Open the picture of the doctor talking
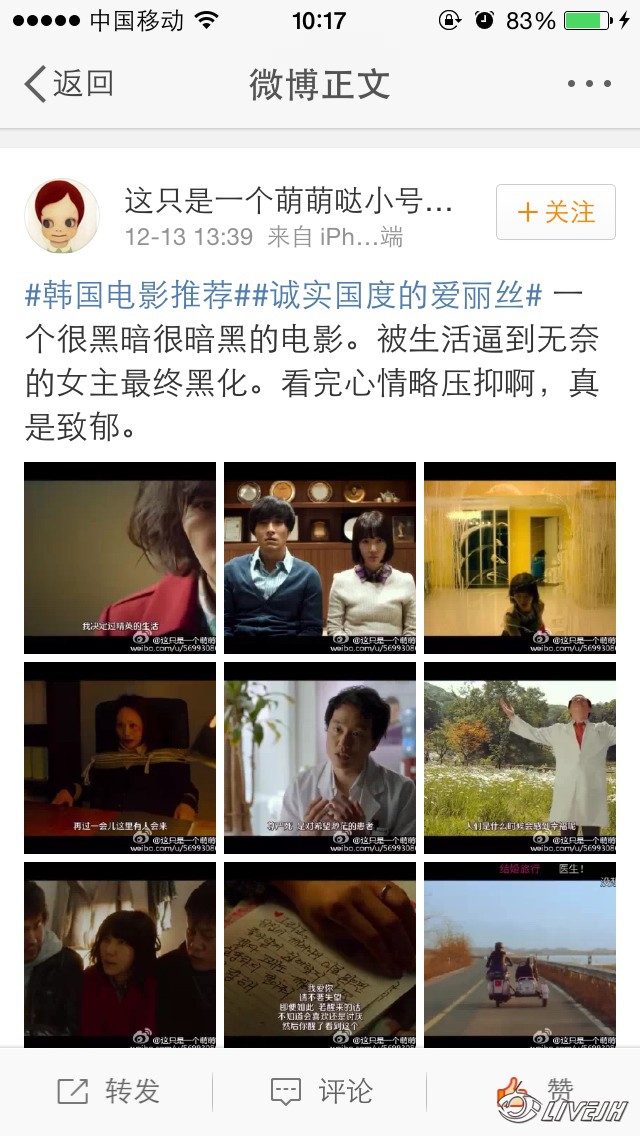Viewport: 640px width, 1136px height. pyautogui.click(x=320, y=757)
